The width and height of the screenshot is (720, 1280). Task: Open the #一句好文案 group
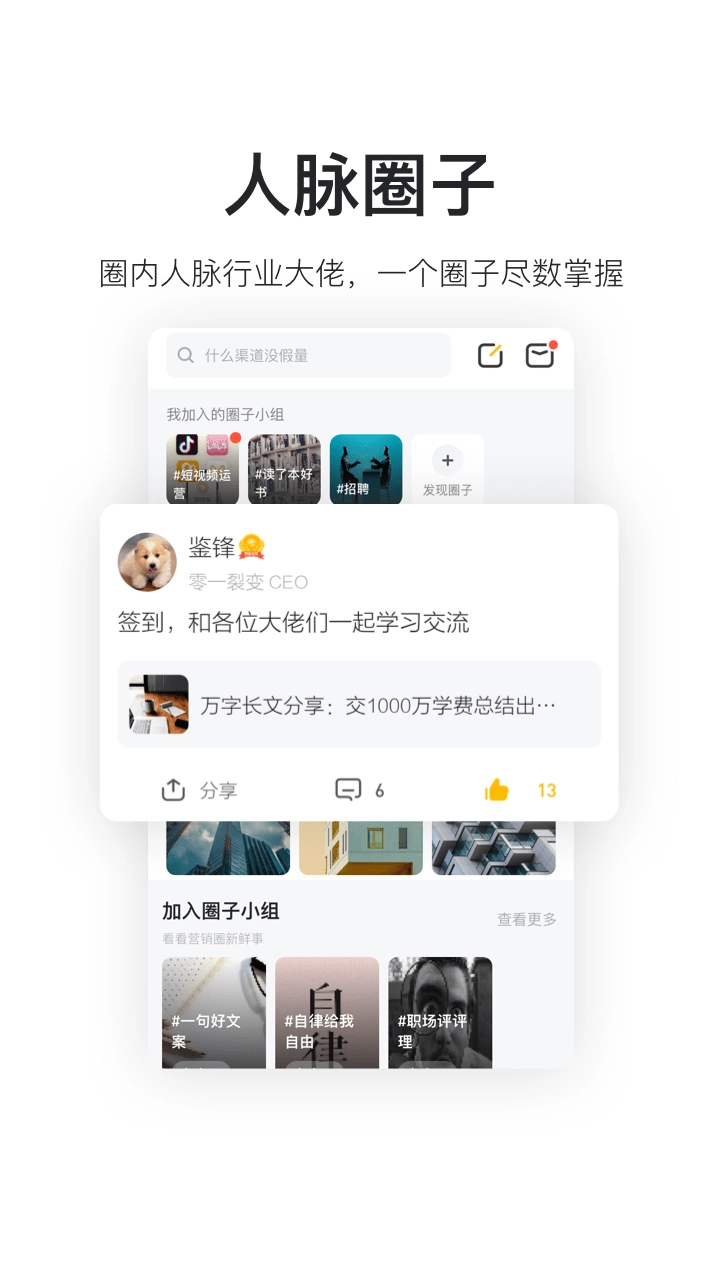coord(212,1012)
